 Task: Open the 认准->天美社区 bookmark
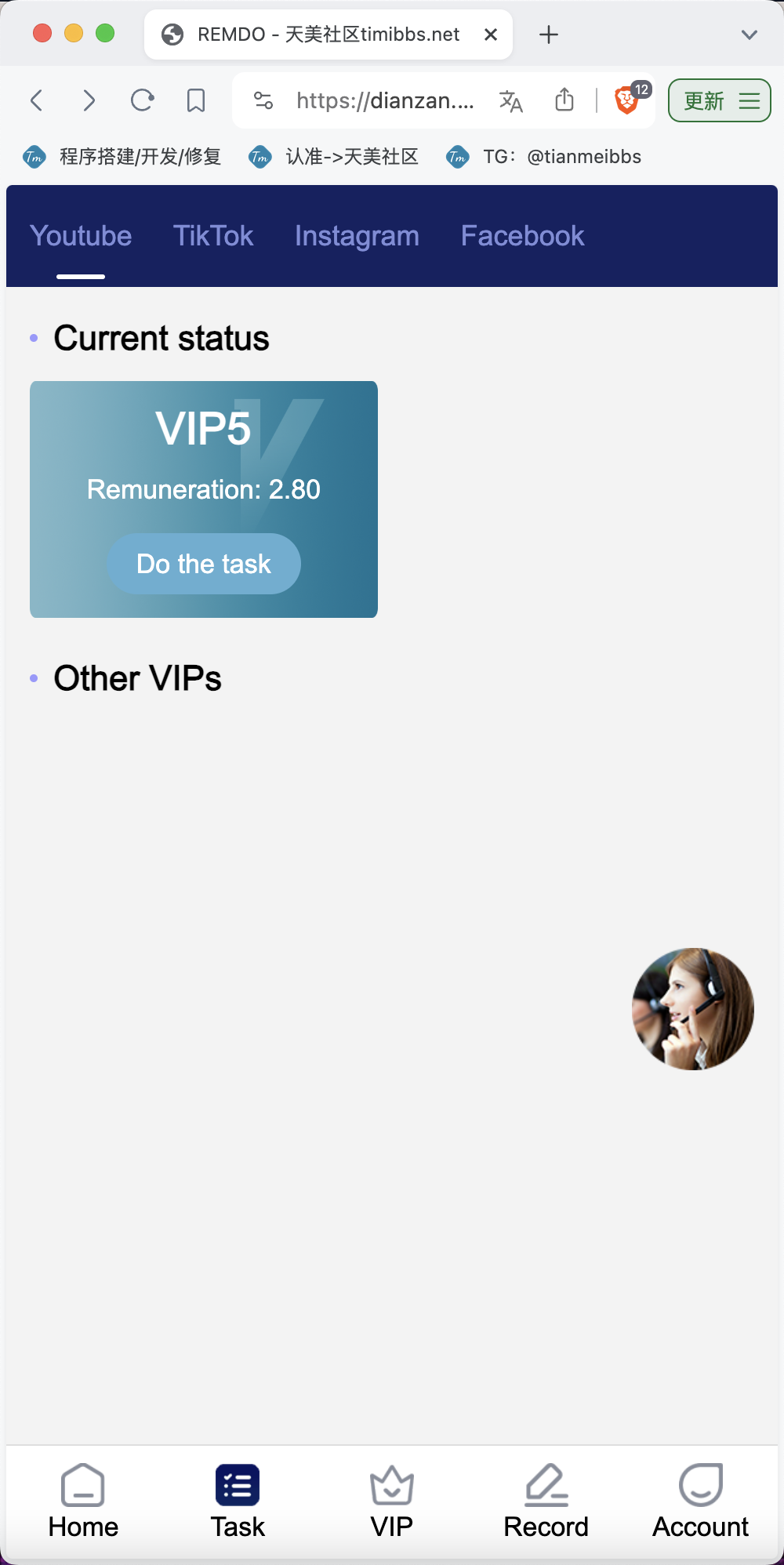coord(333,157)
